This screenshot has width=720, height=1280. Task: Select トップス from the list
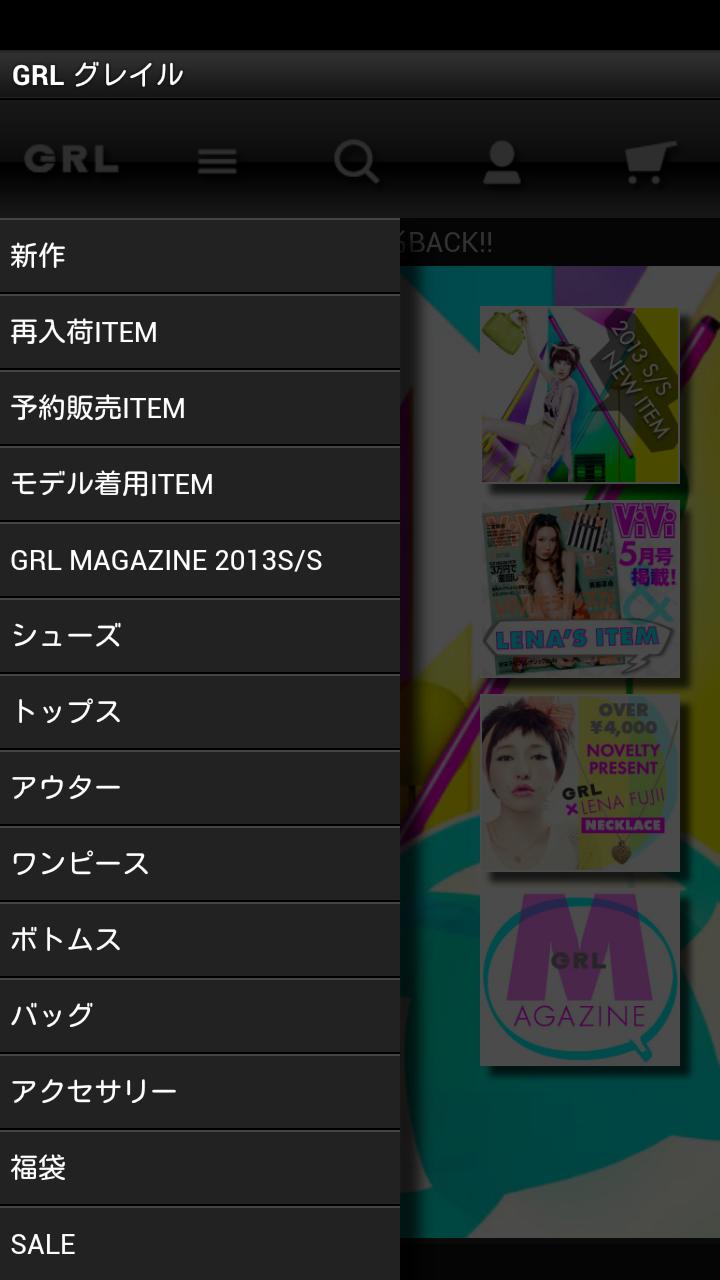(x=200, y=712)
